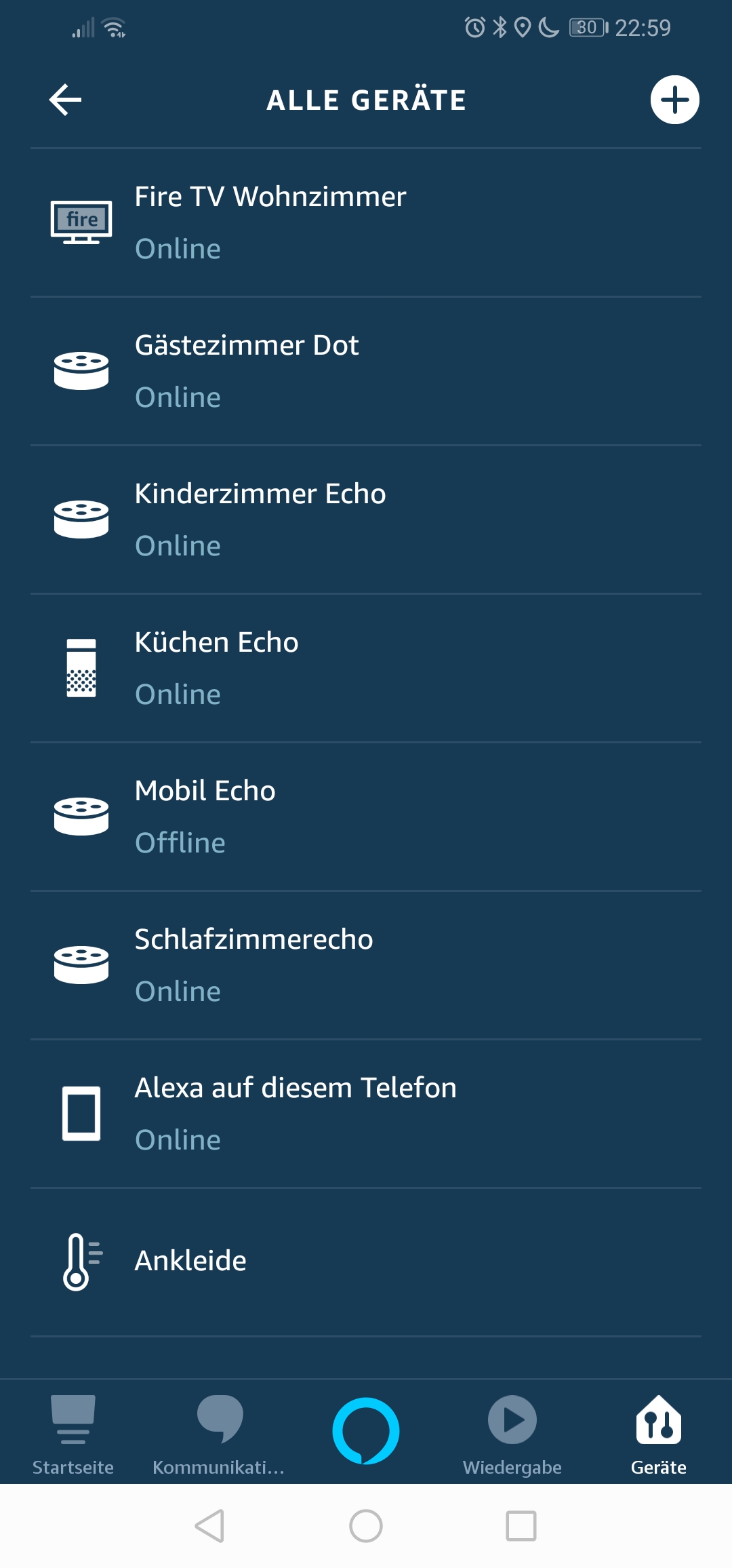This screenshot has width=732, height=1568.
Task: Tap the Geräte tab
Action: coord(658,1434)
